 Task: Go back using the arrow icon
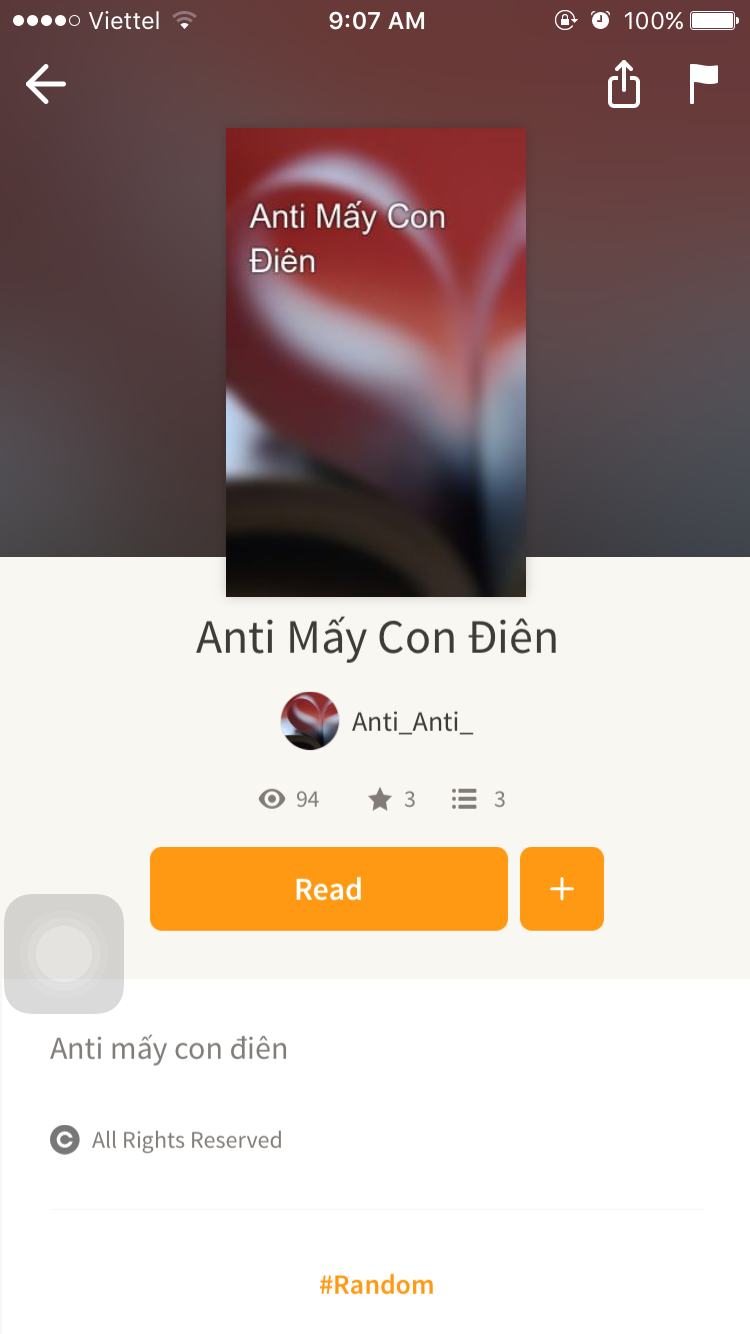(x=46, y=84)
